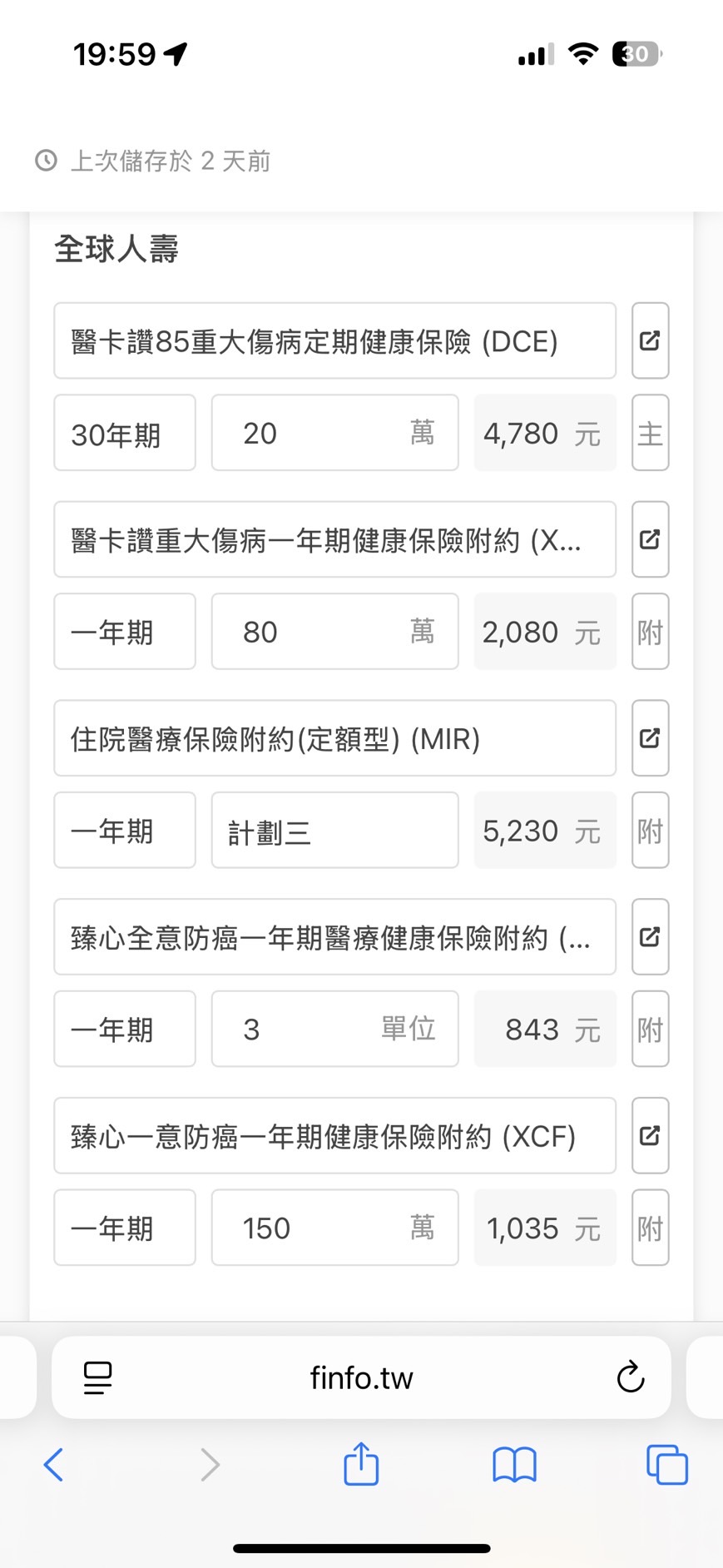Open external link for 住院醫療保險附約 (MIR)
Screen dimensions: 723x1568
650,738
